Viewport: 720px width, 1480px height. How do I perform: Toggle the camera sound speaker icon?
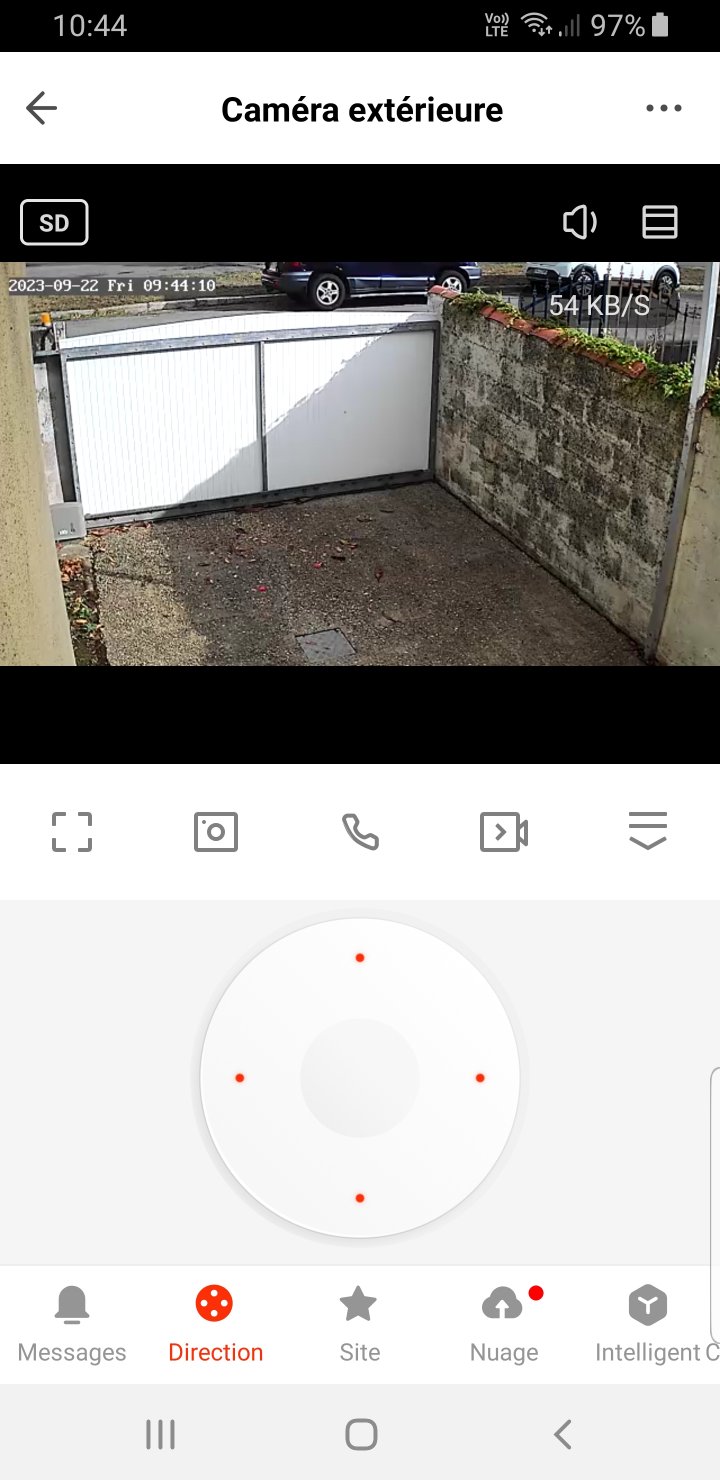coord(579,222)
